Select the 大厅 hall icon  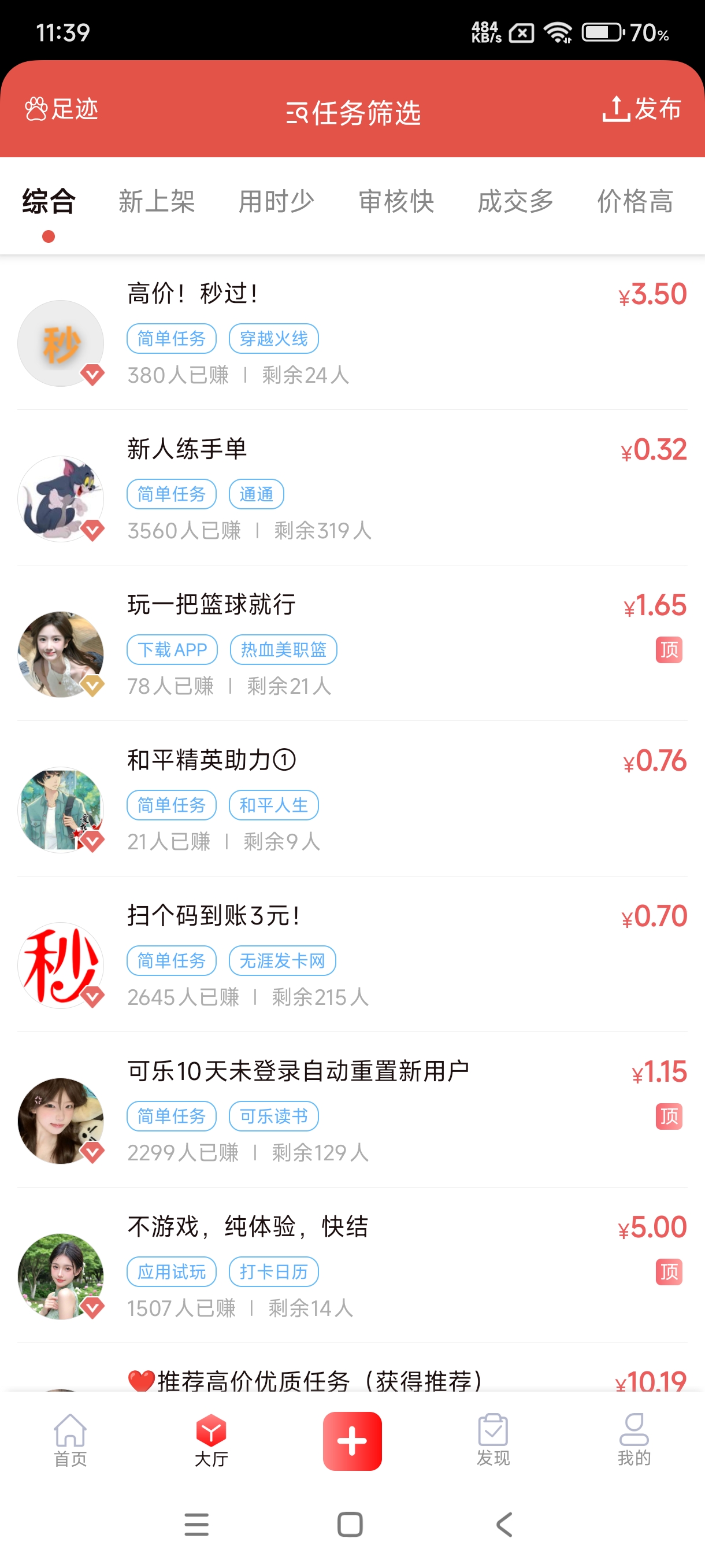[211, 1449]
